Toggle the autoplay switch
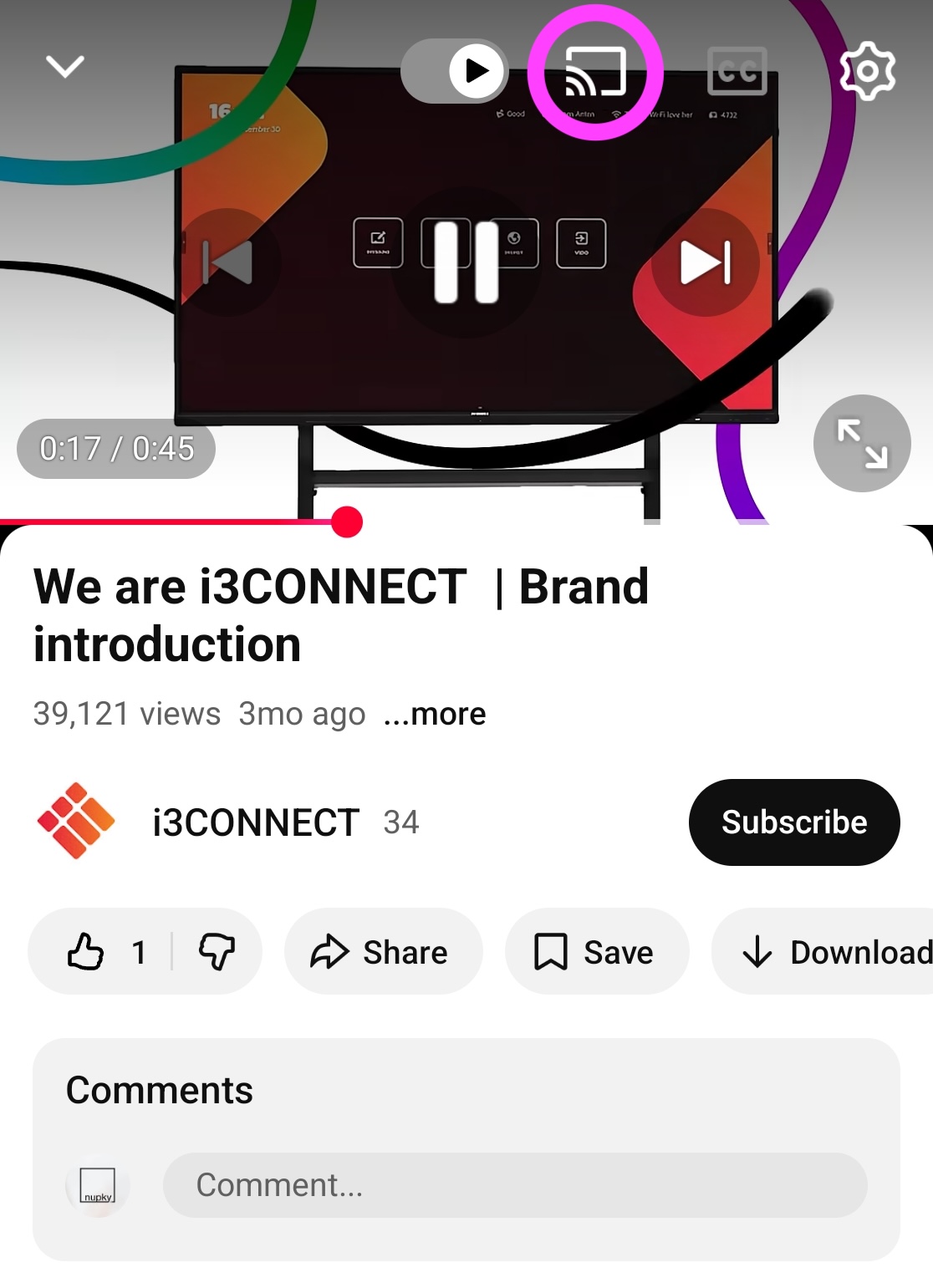933x1288 pixels. point(456,71)
